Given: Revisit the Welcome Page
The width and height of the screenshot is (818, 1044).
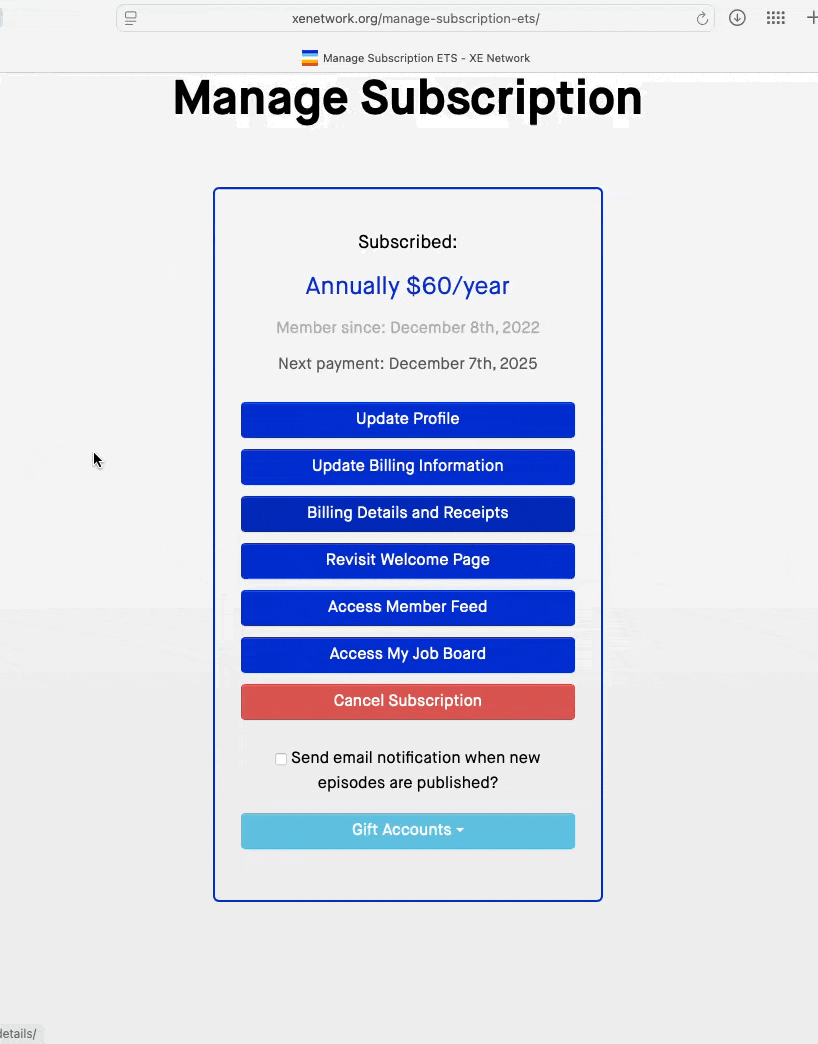Looking at the screenshot, I should pyautogui.click(x=407, y=560).
